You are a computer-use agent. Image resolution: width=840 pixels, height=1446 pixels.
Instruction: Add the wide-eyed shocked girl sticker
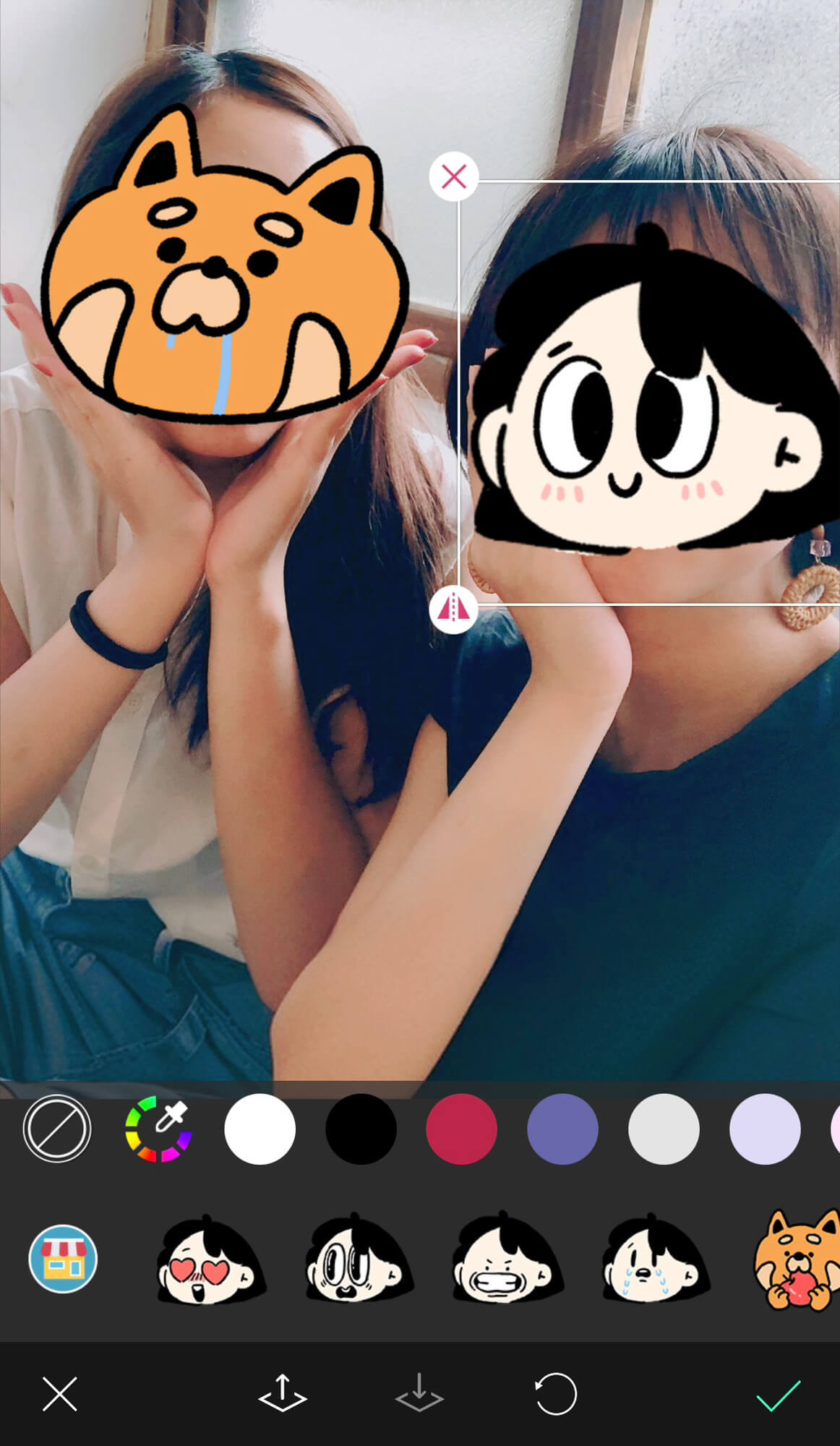click(359, 1259)
